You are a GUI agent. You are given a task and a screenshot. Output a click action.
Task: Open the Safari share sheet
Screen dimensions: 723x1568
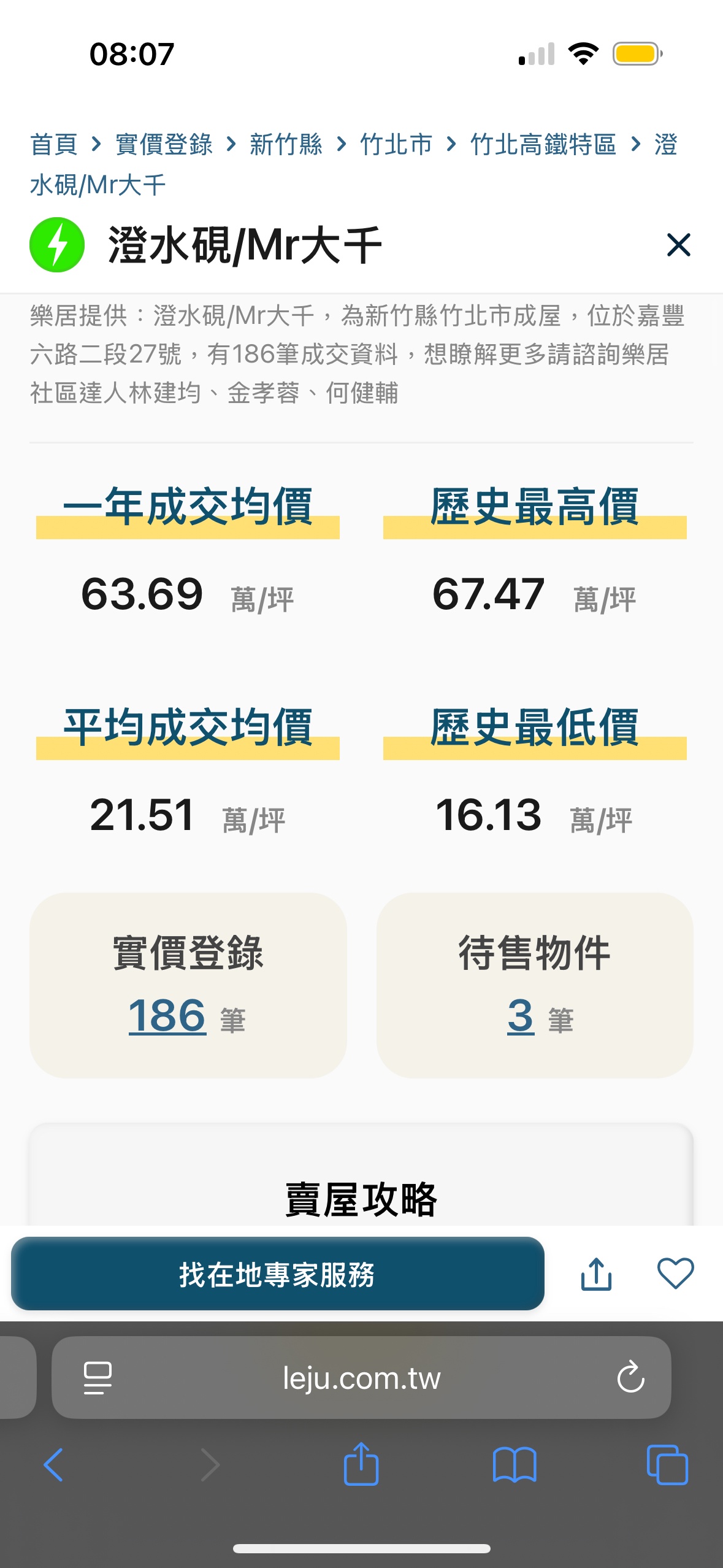(361, 1463)
